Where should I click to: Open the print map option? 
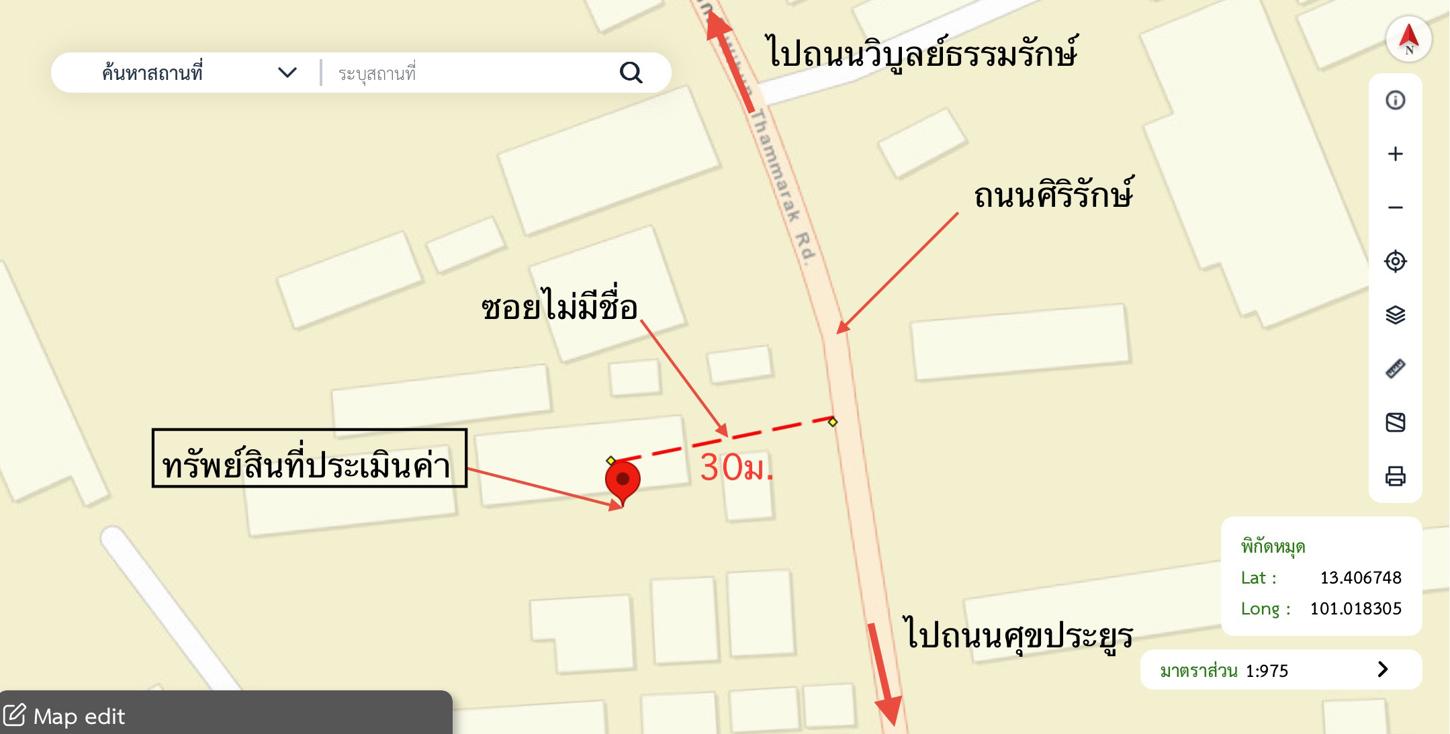pyautogui.click(x=1395, y=476)
